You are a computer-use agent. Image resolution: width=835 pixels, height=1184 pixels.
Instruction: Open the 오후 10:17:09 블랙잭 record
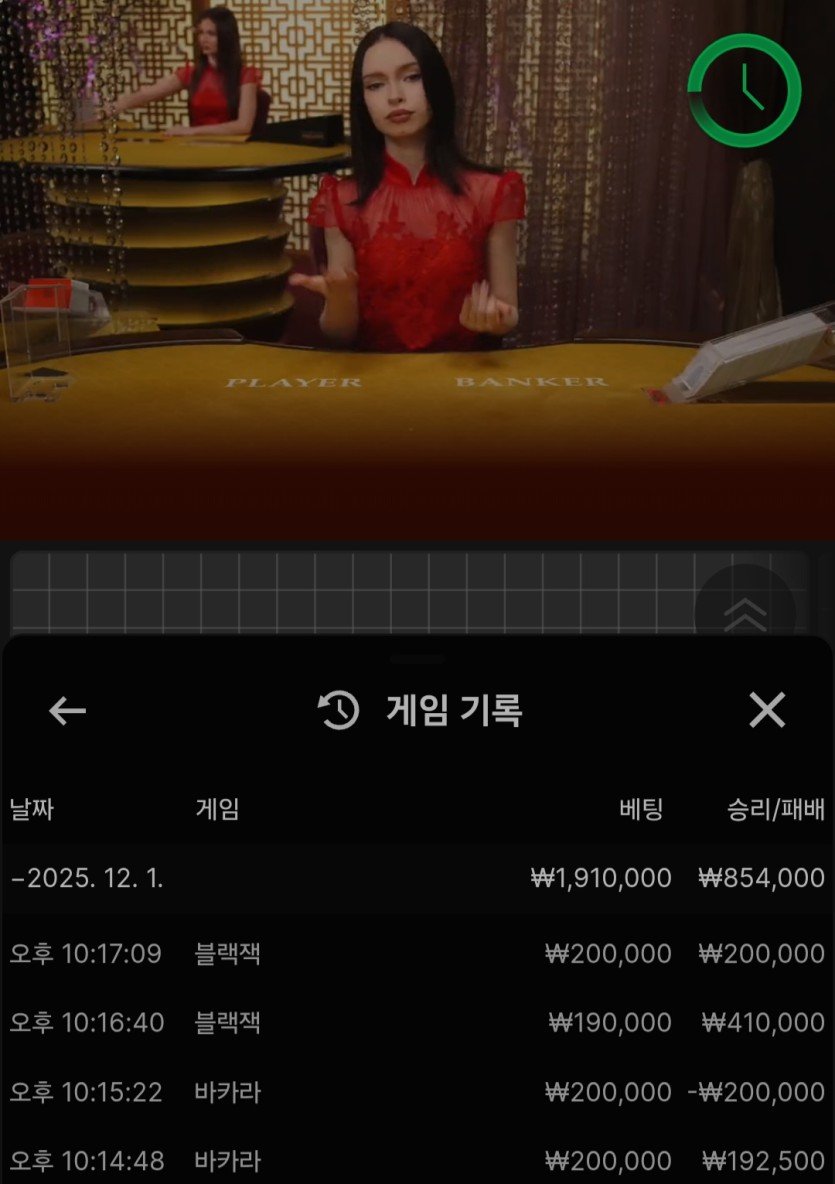pyautogui.click(x=417, y=953)
